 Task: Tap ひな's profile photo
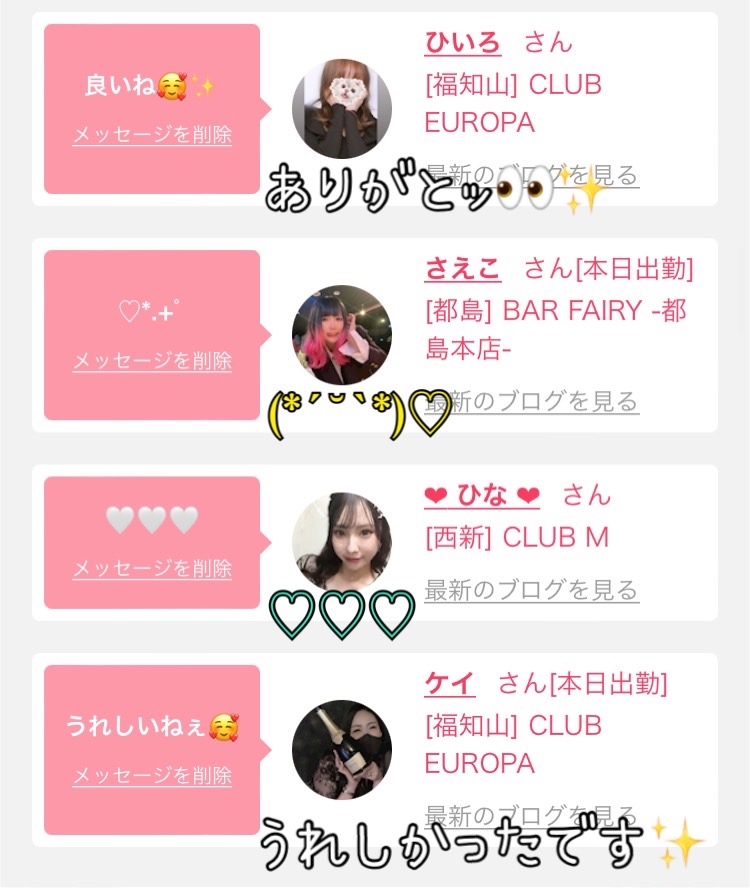(342, 542)
